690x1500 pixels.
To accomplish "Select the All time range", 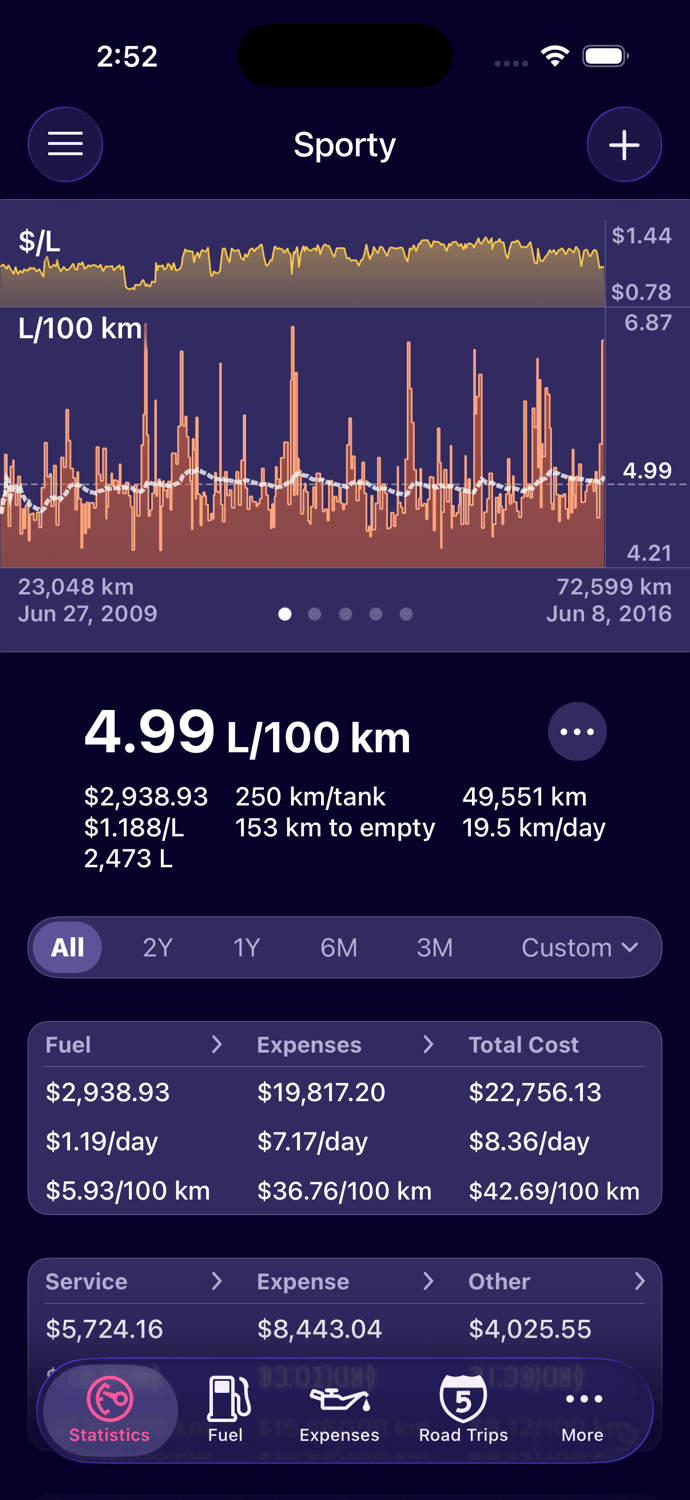I will [68, 947].
